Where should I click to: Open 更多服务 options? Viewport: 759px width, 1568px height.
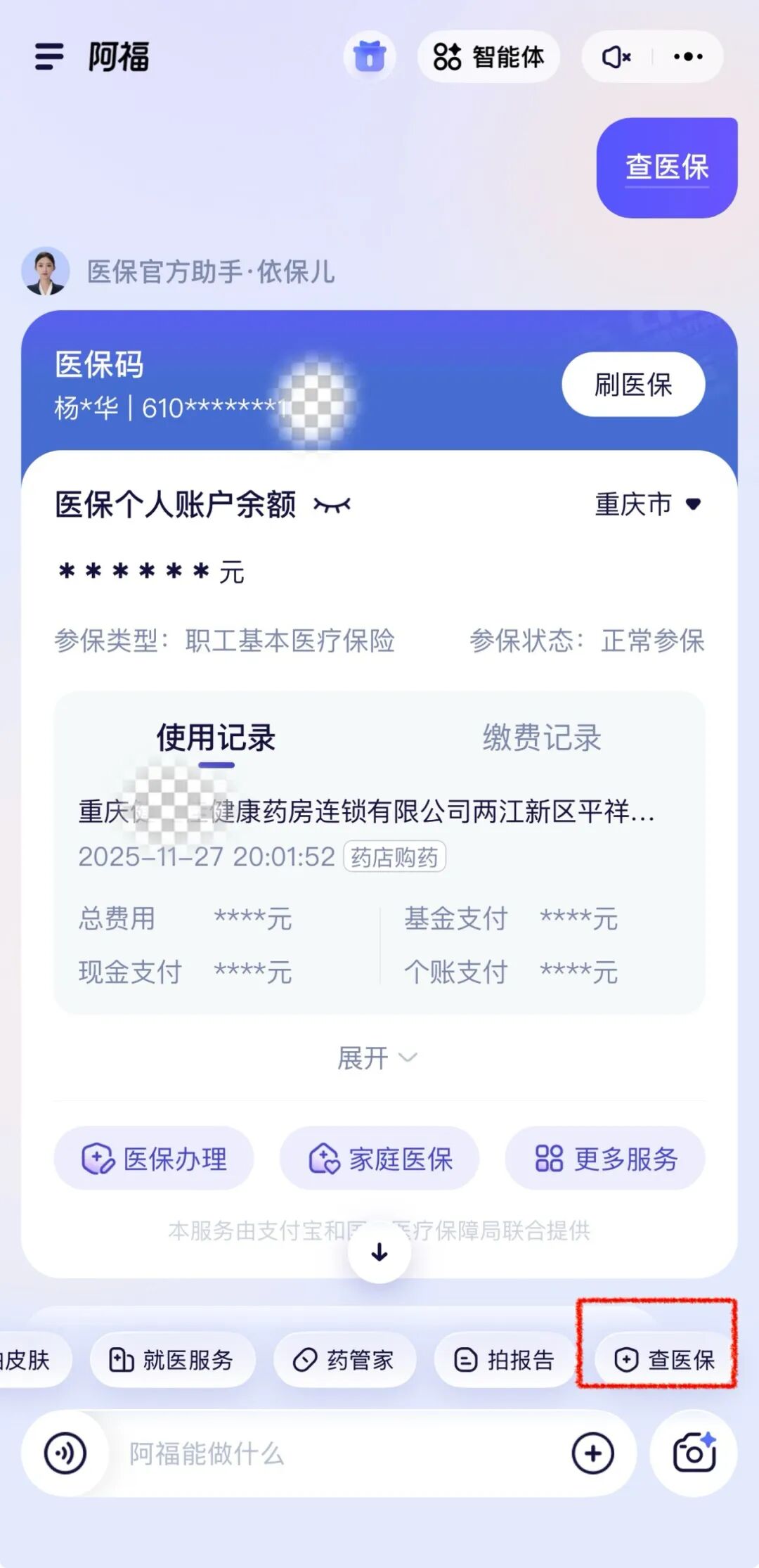605,1159
